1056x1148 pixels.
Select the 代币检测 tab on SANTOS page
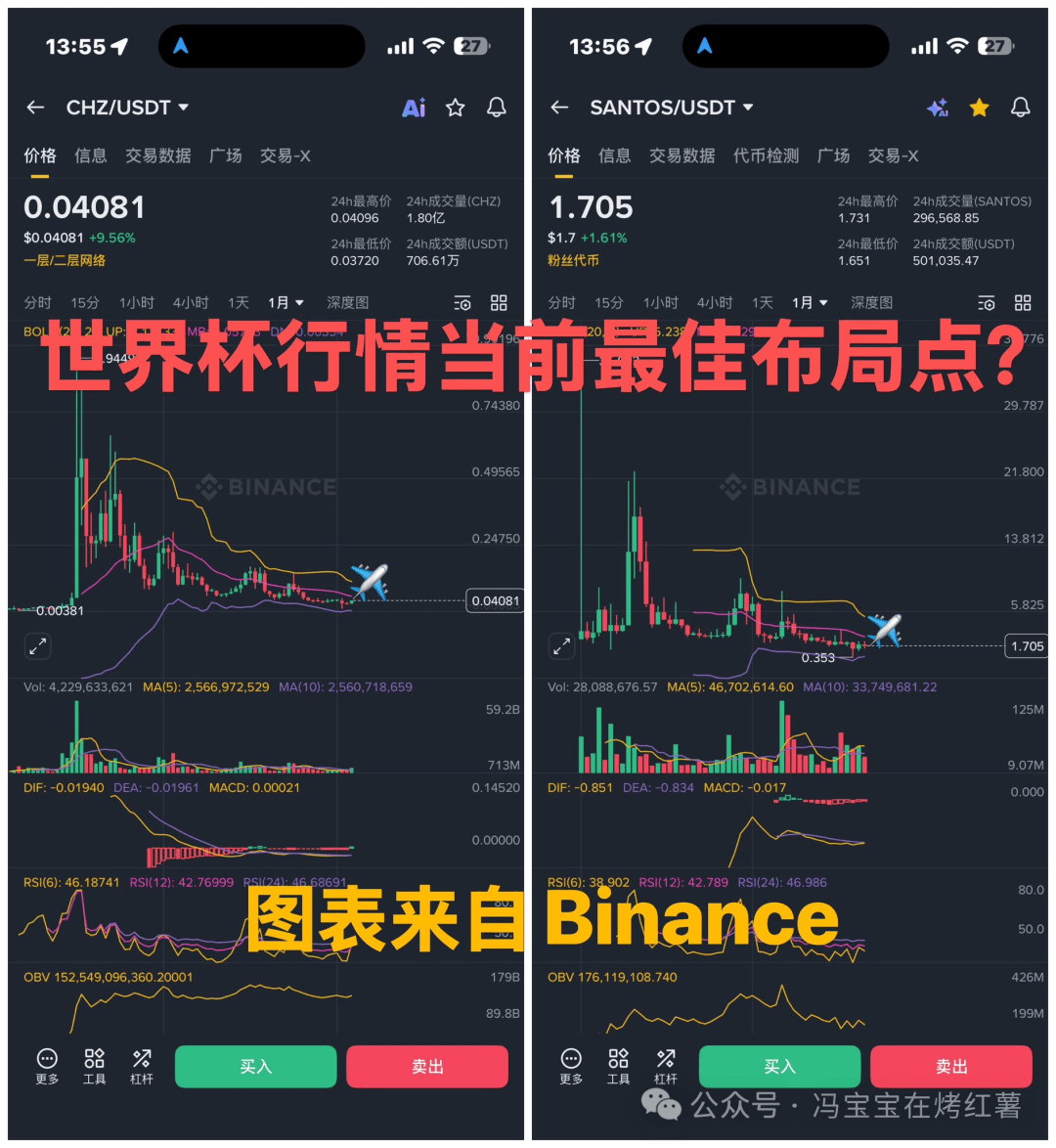click(765, 155)
